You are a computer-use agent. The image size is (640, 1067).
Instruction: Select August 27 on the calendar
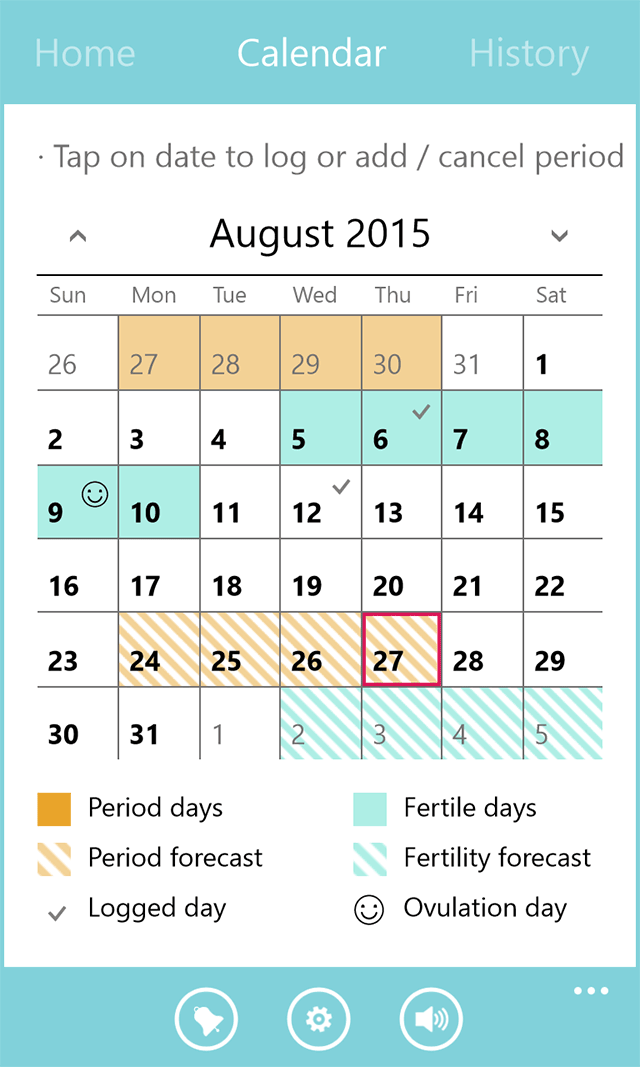pyautogui.click(x=401, y=650)
